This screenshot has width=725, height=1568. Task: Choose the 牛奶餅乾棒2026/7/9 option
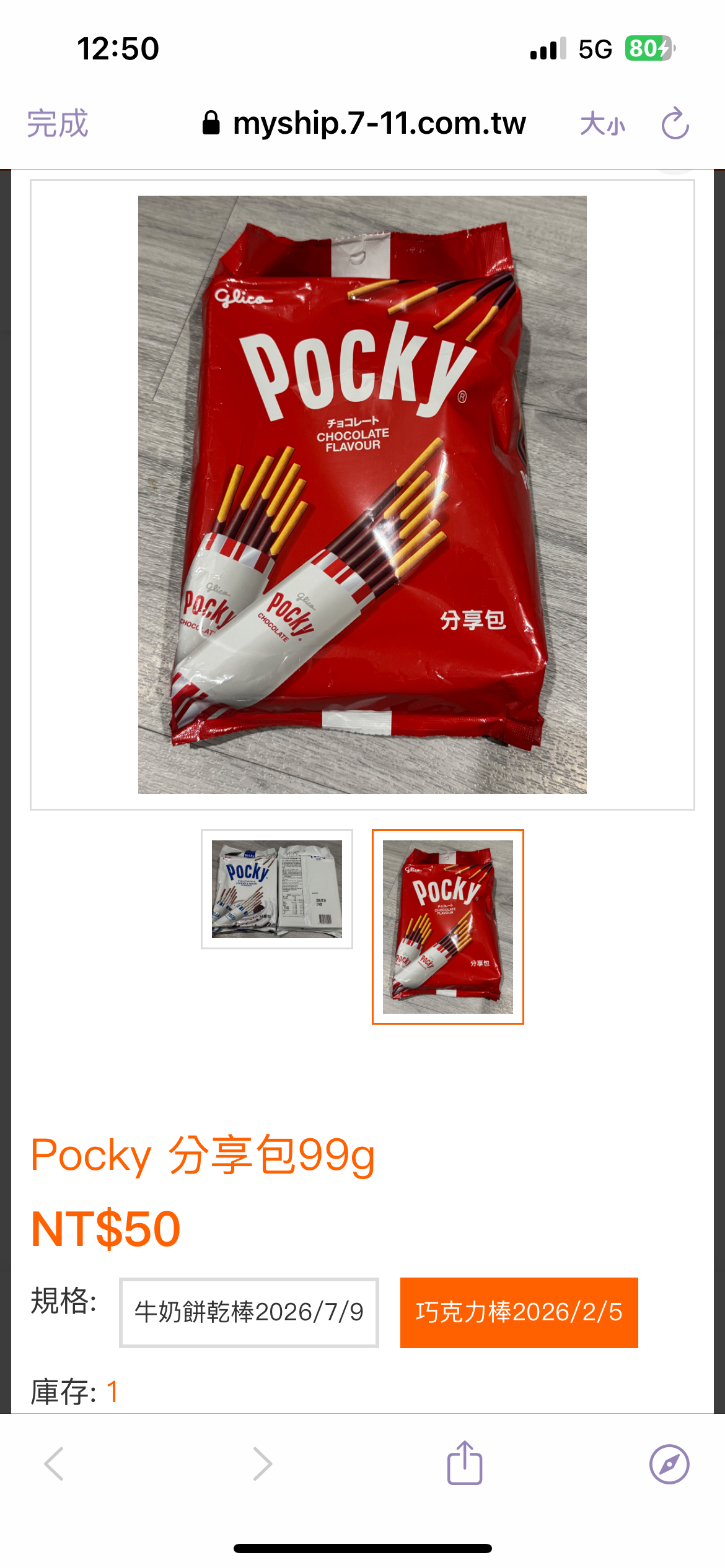pyautogui.click(x=249, y=1312)
